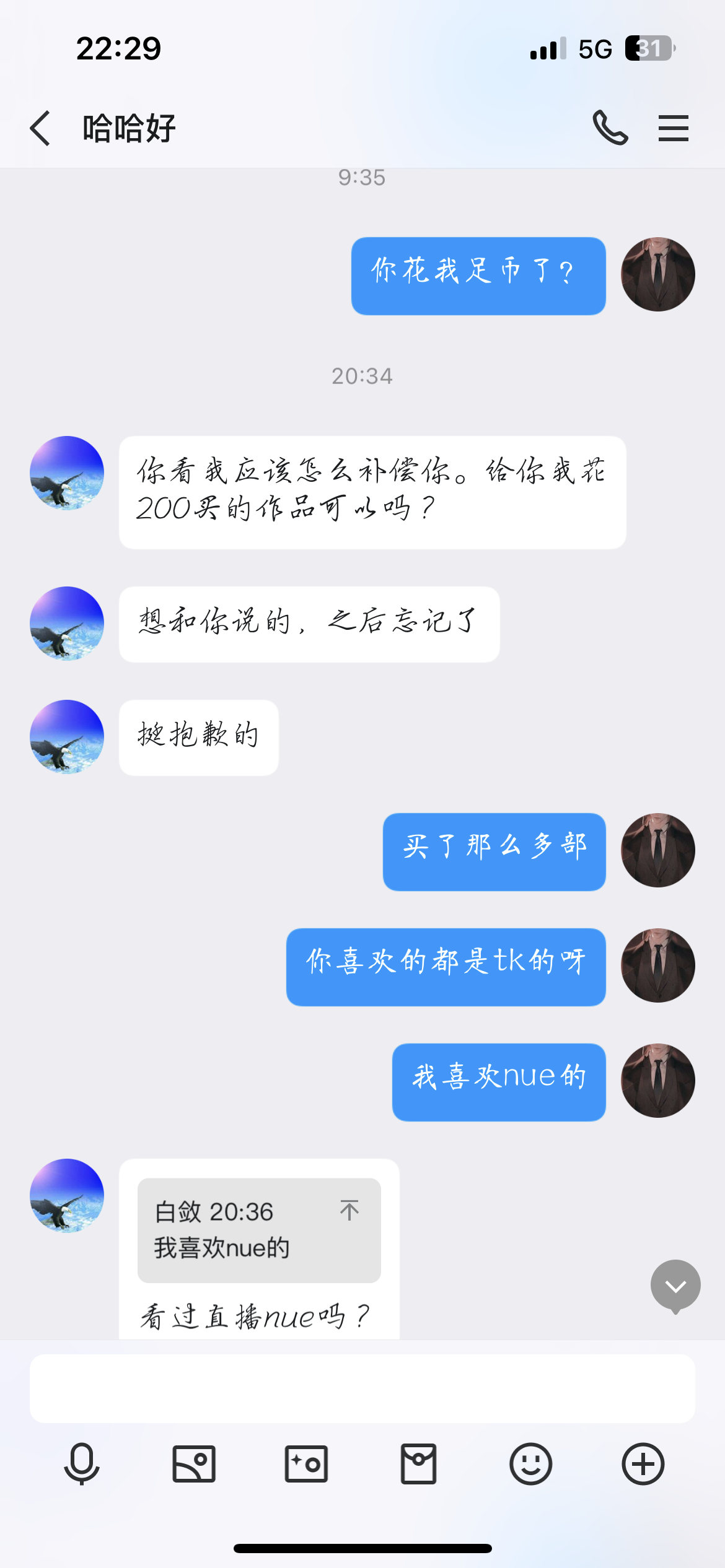Image resolution: width=725 pixels, height=1568 pixels.
Task: Open the camera to take a photo
Action: pyautogui.click(x=306, y=1464)
